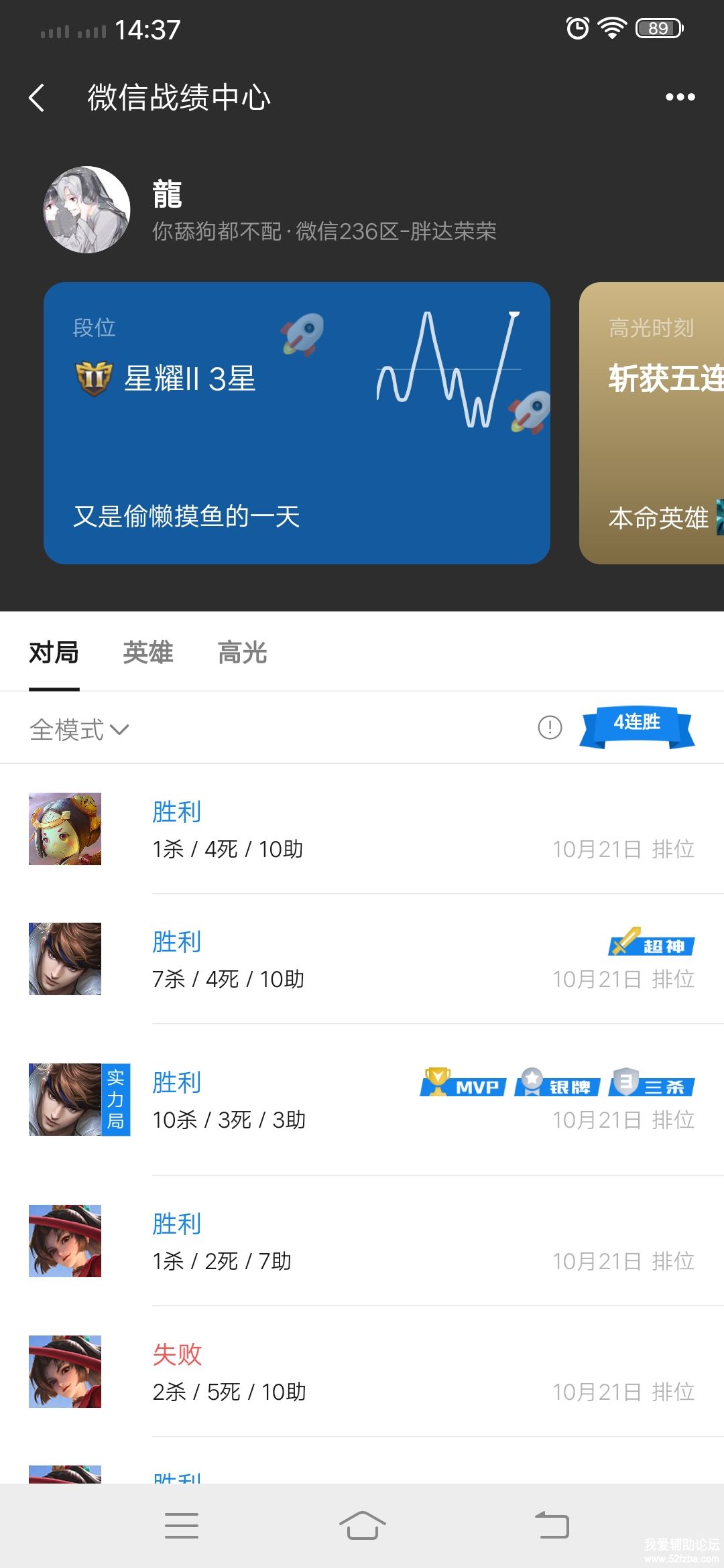Expand the 全模式 mode filter
Viewport: 724px width, 1568px height.
point(79,729)
